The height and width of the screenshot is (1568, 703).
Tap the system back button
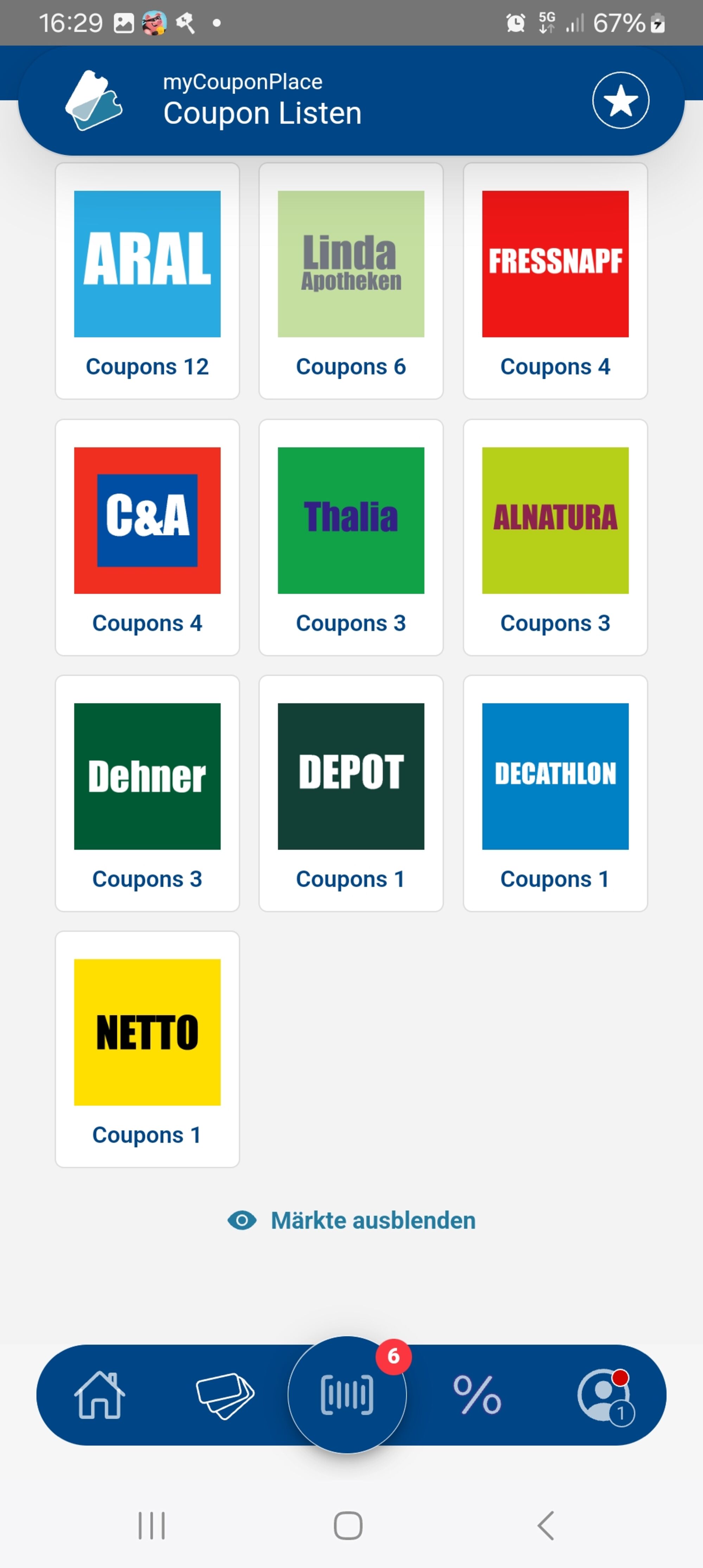pos(546,1525)
